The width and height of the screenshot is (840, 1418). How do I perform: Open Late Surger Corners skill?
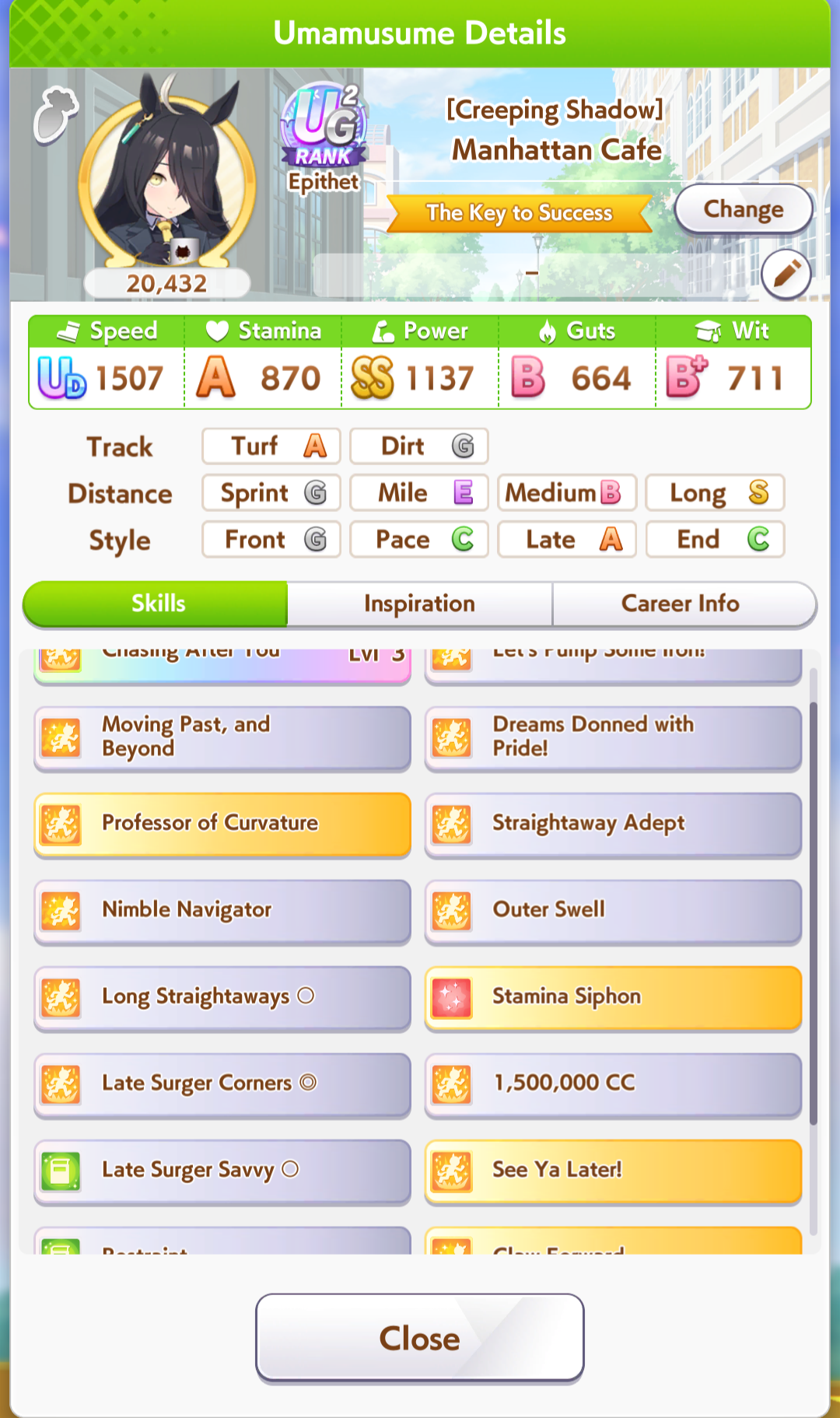click(x=222, y=1084)
